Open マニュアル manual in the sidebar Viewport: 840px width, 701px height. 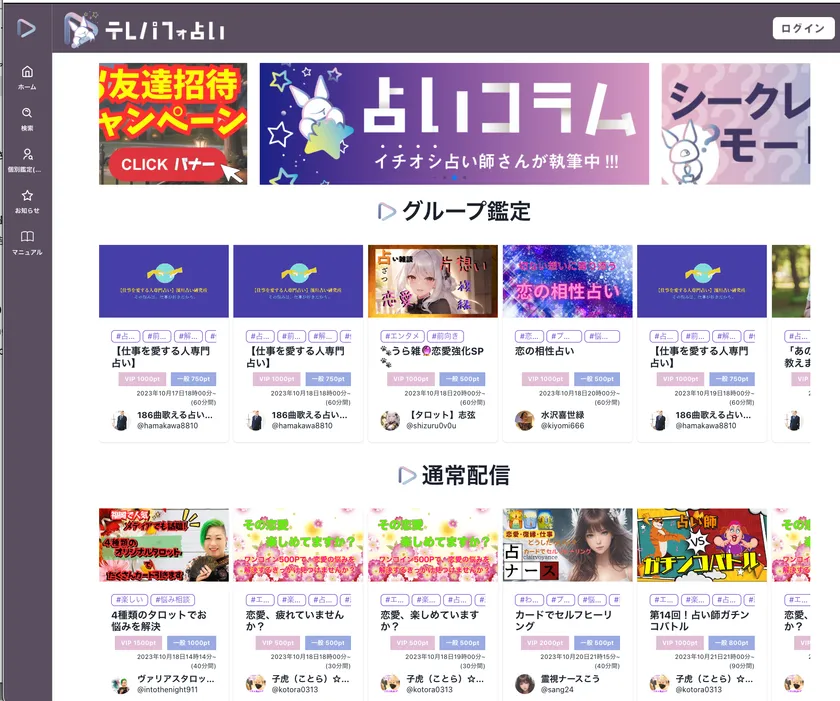[x=27, y=243]
